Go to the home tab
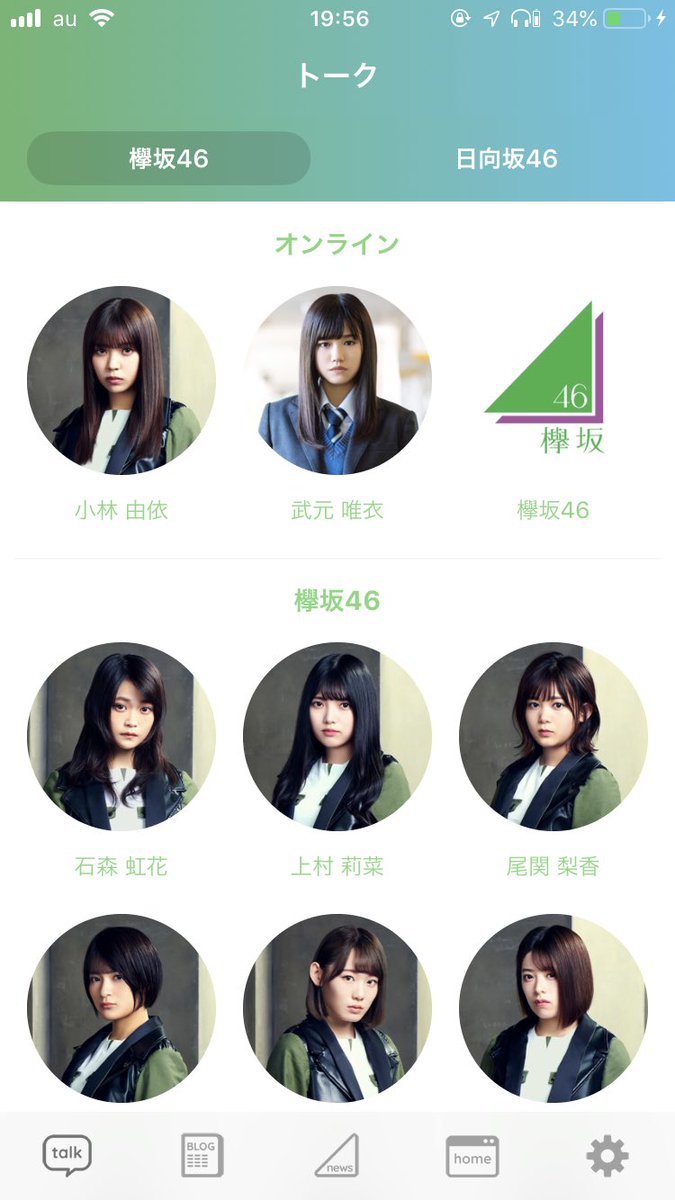This screenshot has width=675, height=1200. click(x=472, y=1156)
